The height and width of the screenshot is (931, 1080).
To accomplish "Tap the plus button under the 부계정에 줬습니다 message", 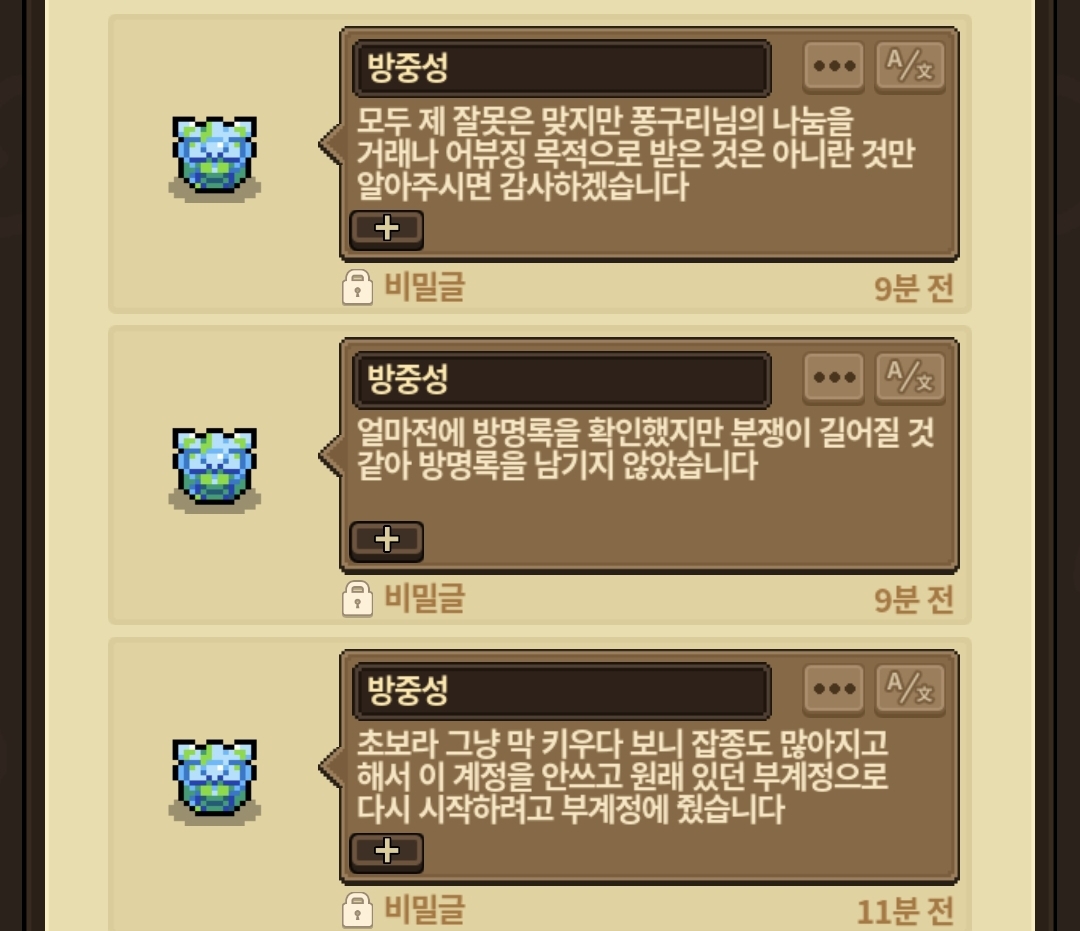I will (x=386, y=852).
